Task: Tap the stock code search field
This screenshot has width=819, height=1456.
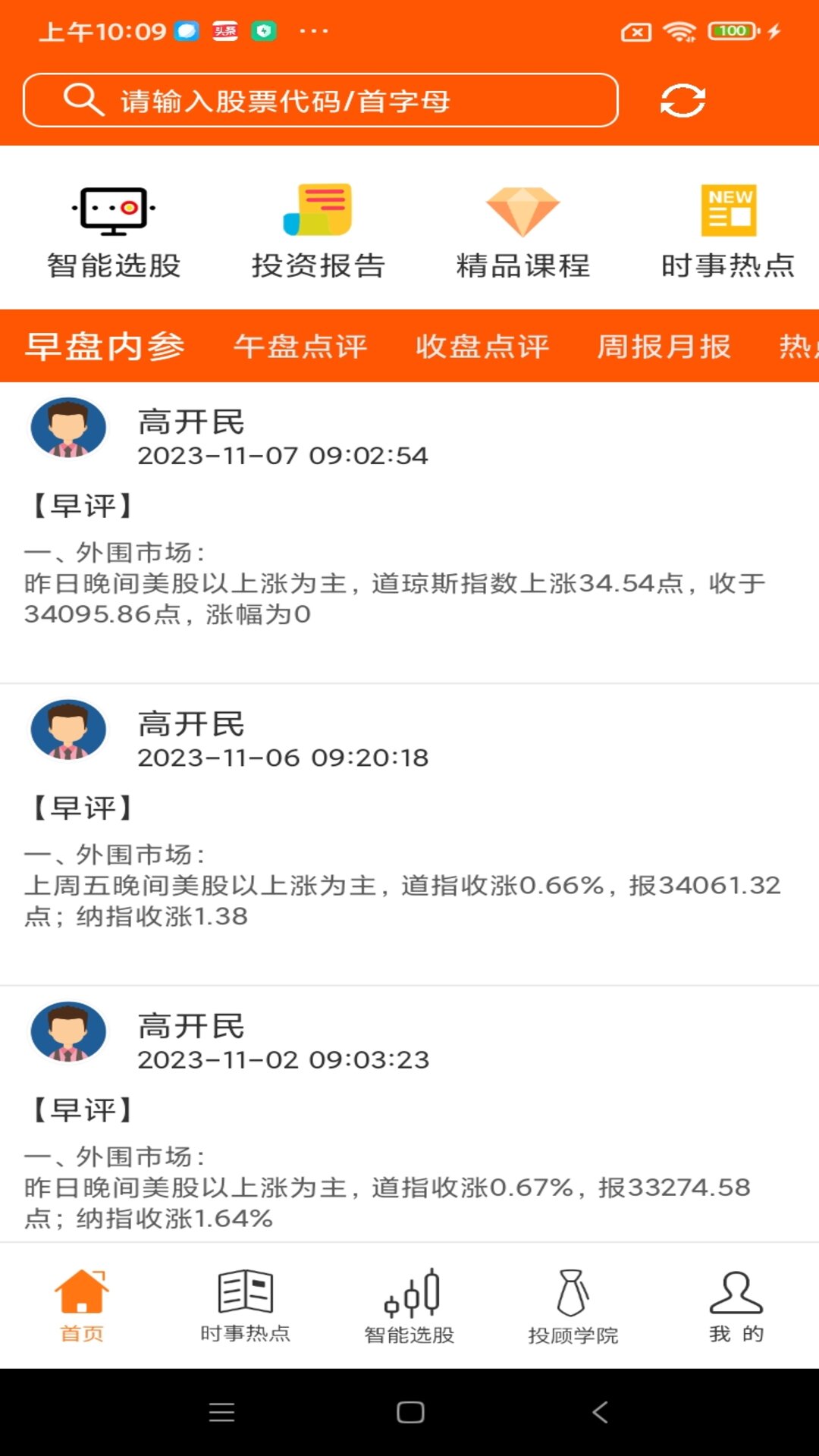Action: click(x=320, y=100)
